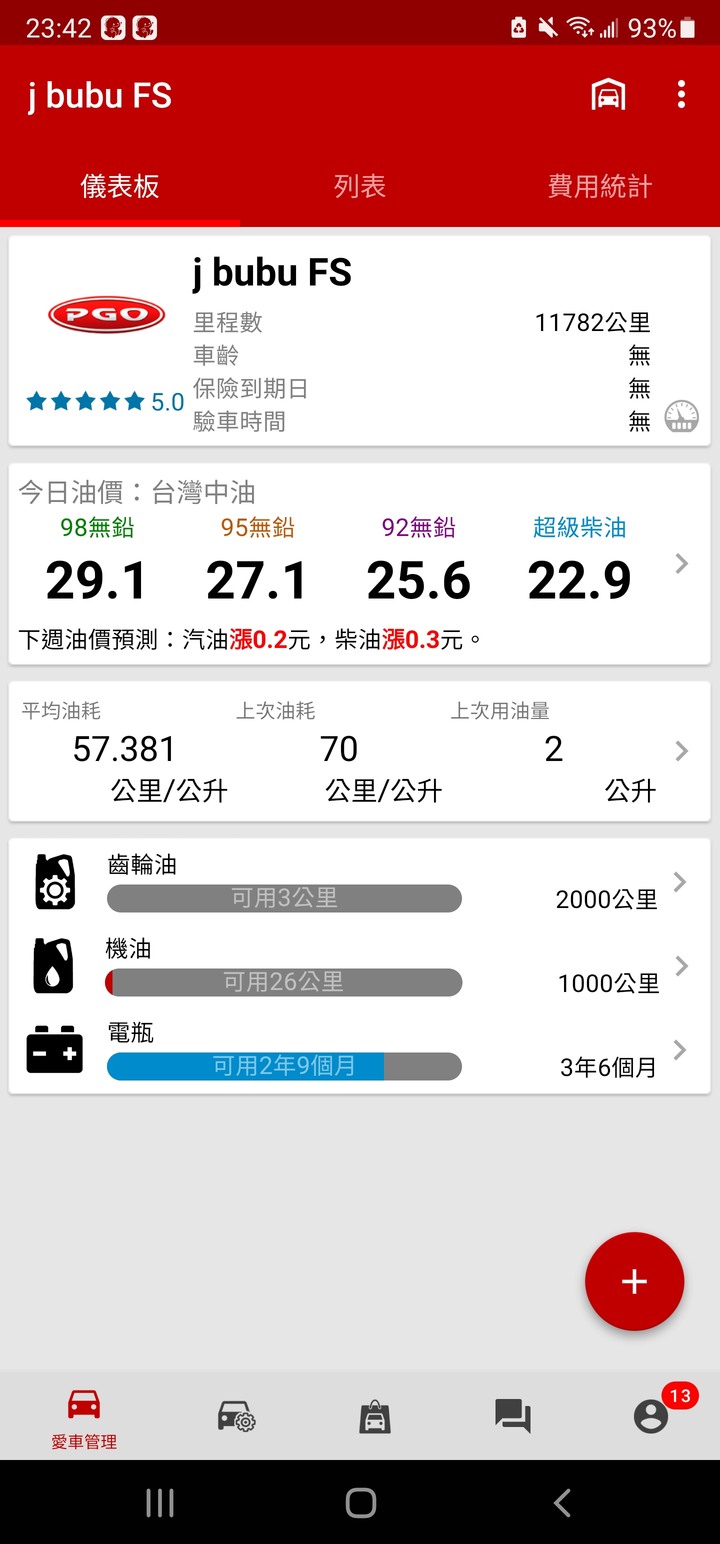This screenshot has width=720, height=1544.
Task: Add a new record with plus button
Action: pos(634,1282)
